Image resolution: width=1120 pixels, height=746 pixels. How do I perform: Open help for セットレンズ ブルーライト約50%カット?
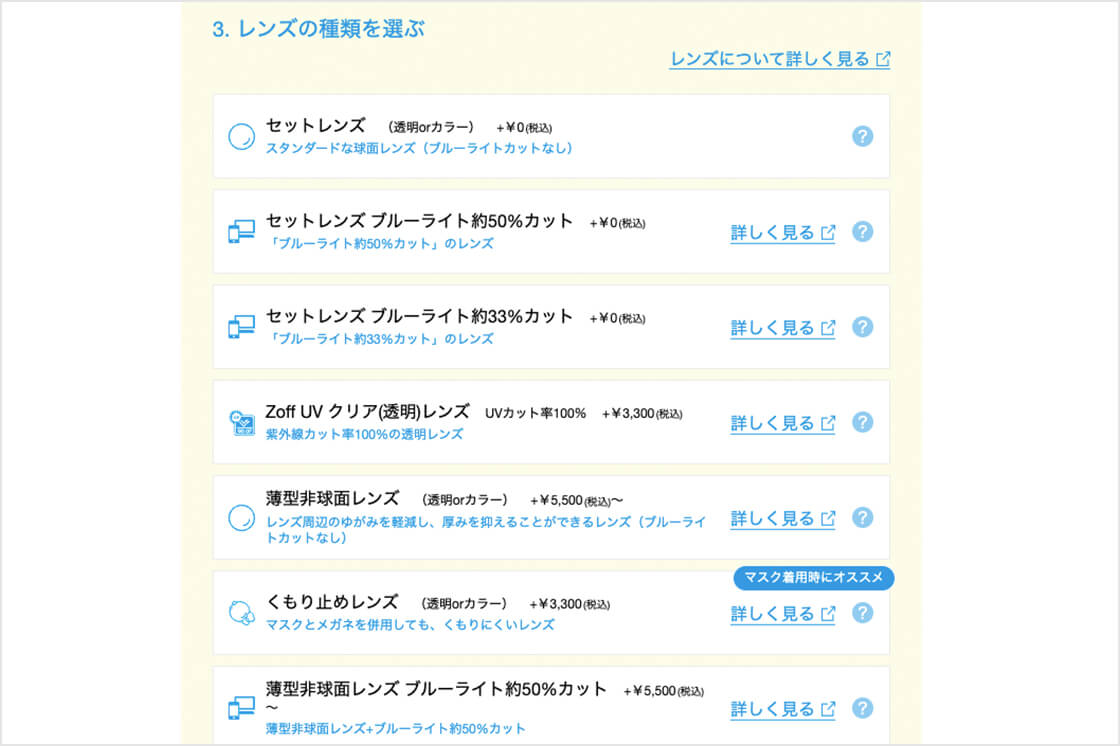(x=862, y=231)
